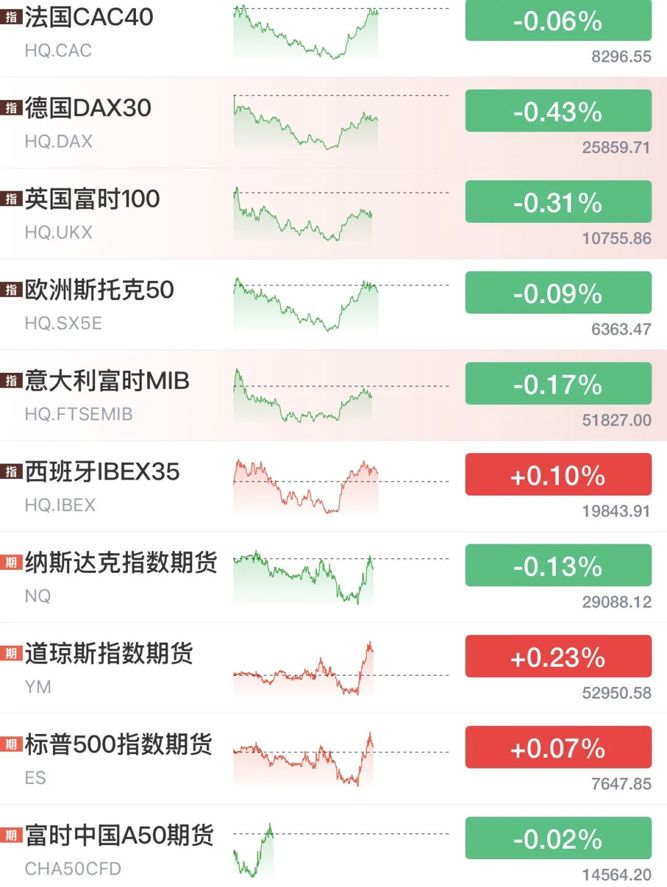Open the 标普500指数期货 row
667x887 pixels.
point(333,760)
